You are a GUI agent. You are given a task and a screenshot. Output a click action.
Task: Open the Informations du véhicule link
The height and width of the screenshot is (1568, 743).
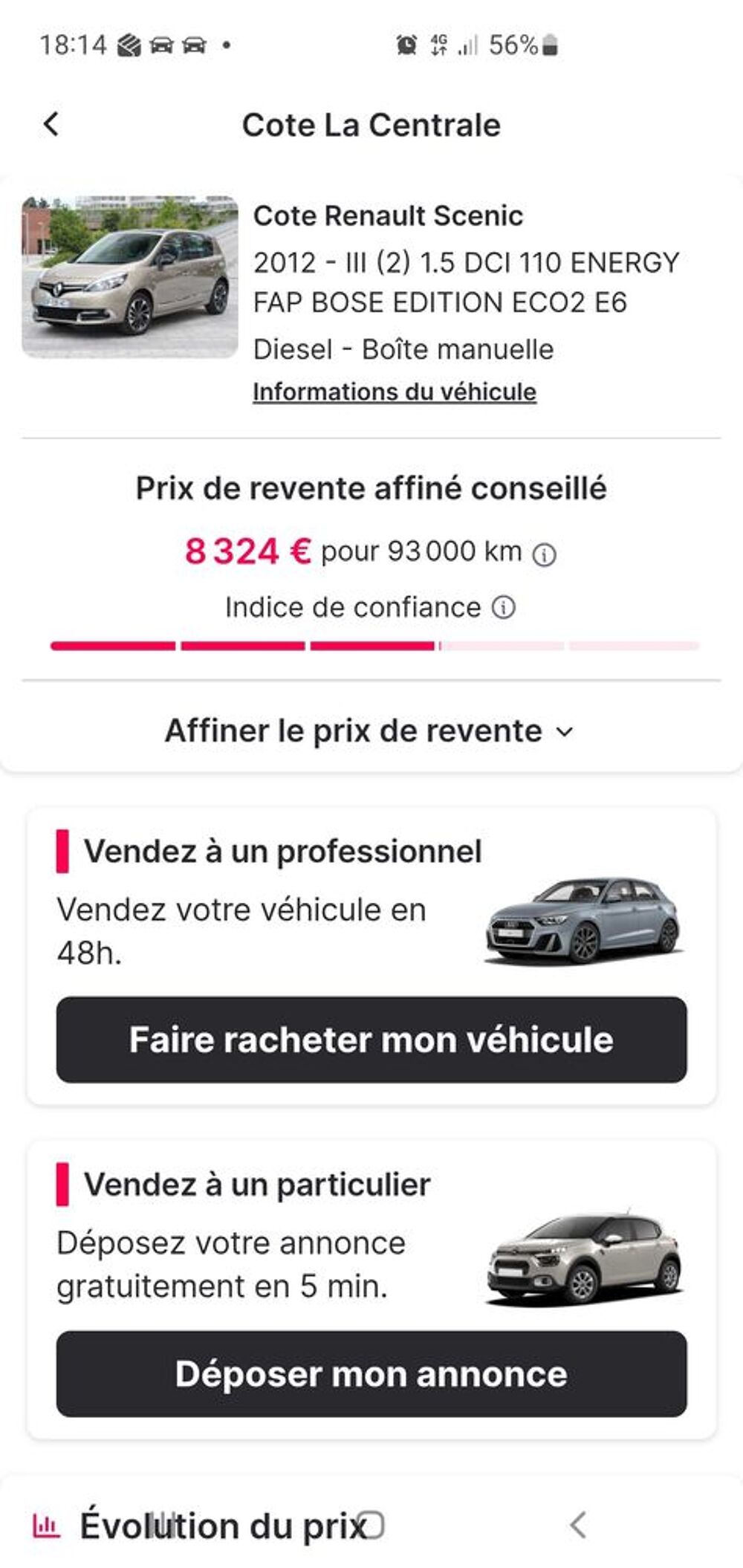(x=395, y=392)
